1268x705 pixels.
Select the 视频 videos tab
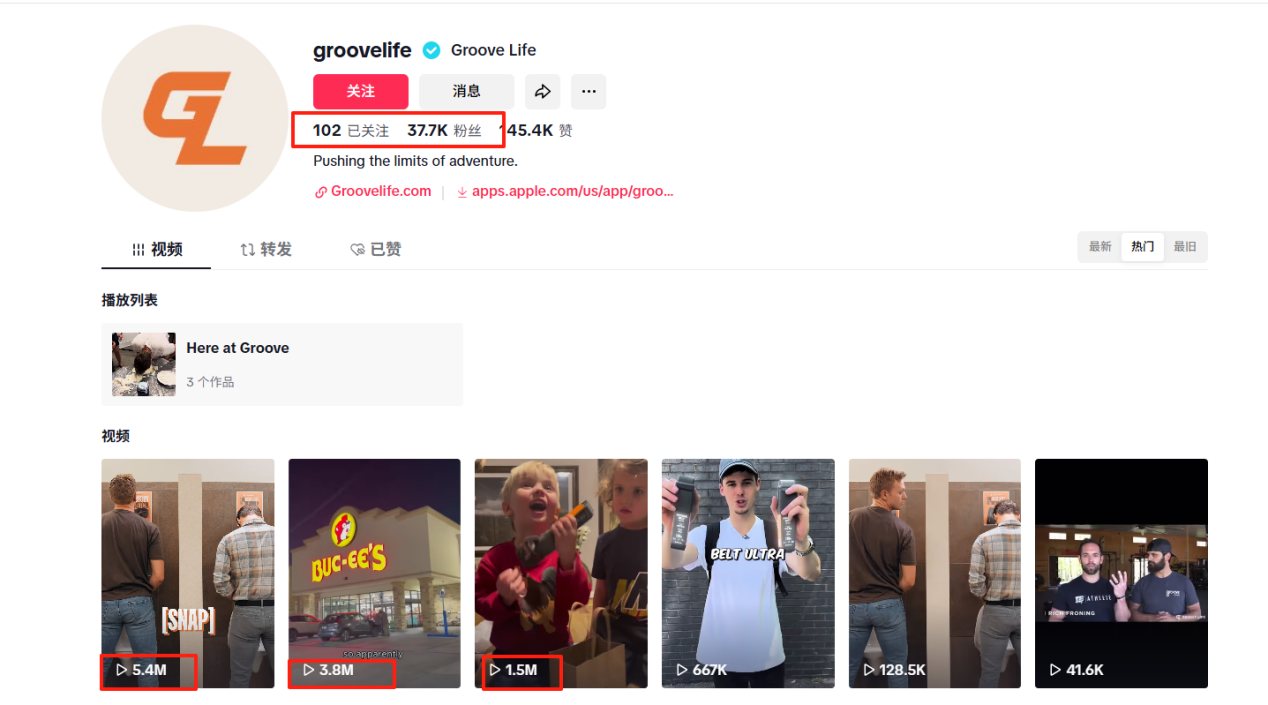157,249
